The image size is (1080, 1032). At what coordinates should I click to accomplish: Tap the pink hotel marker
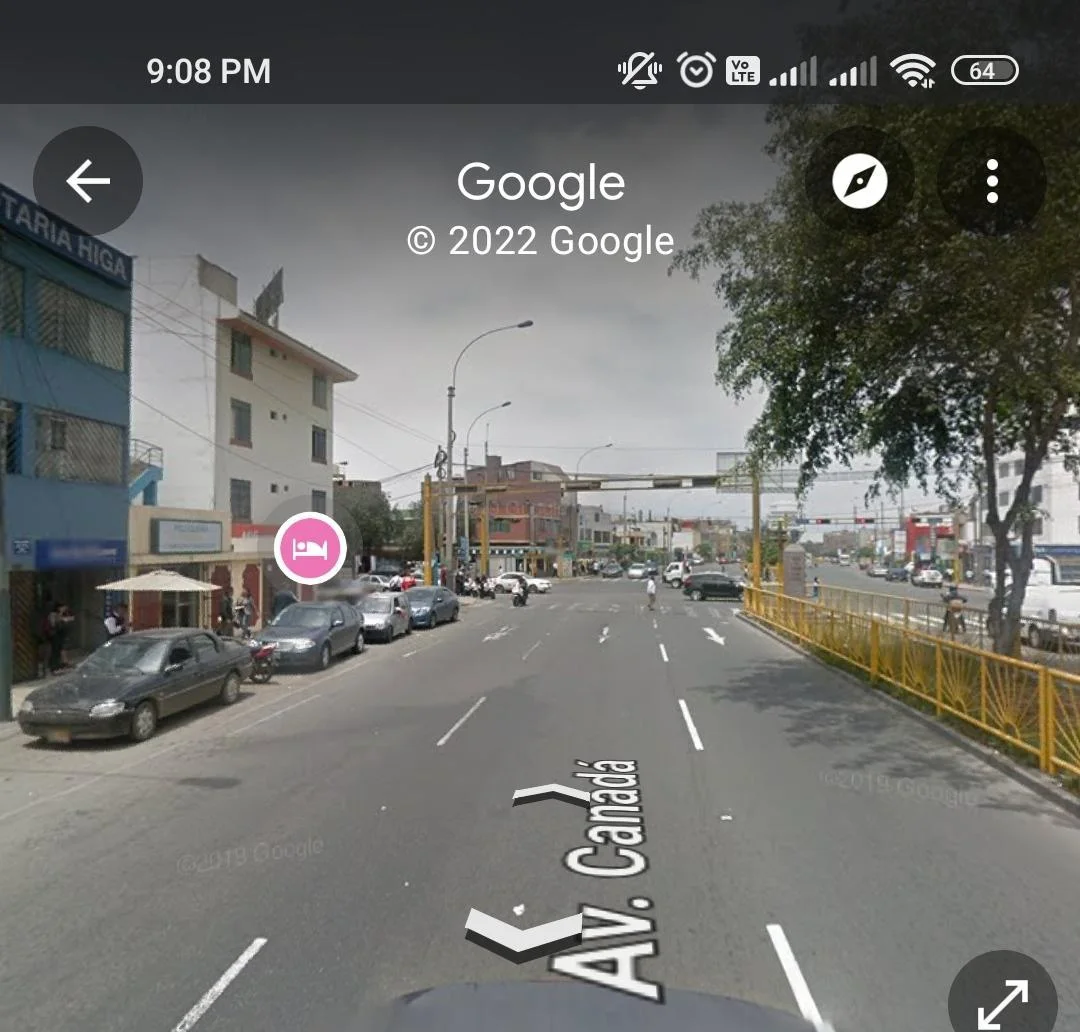(x=310, y=547)
